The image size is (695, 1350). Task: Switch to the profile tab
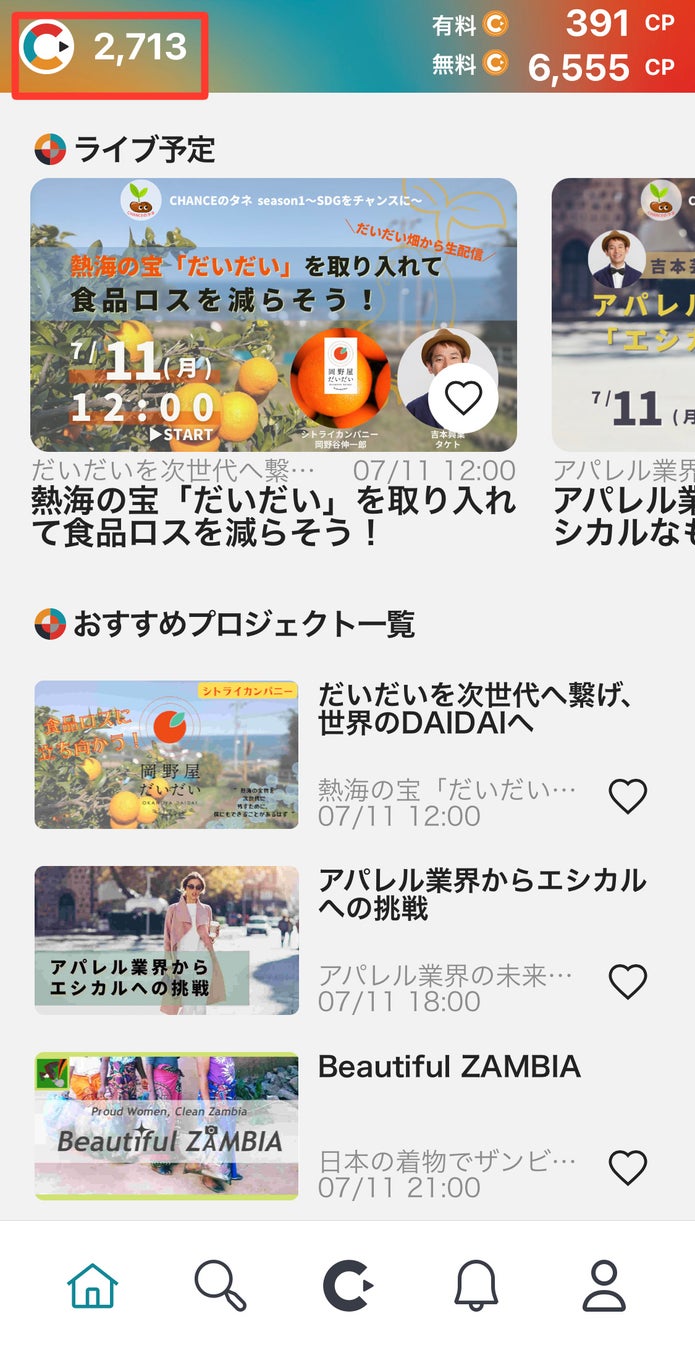click(604, 1285)
